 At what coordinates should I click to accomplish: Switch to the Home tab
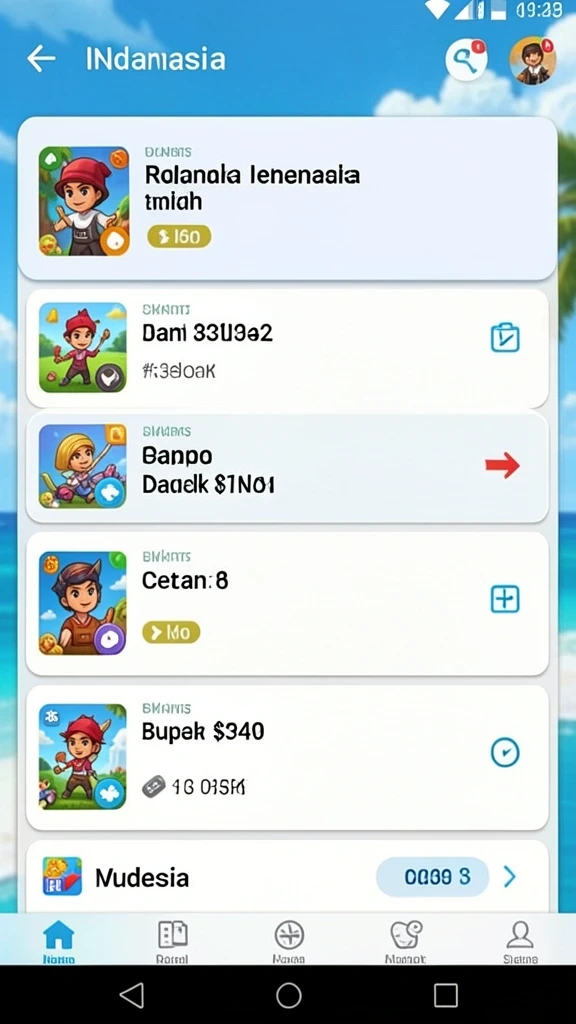coord(59,942)
